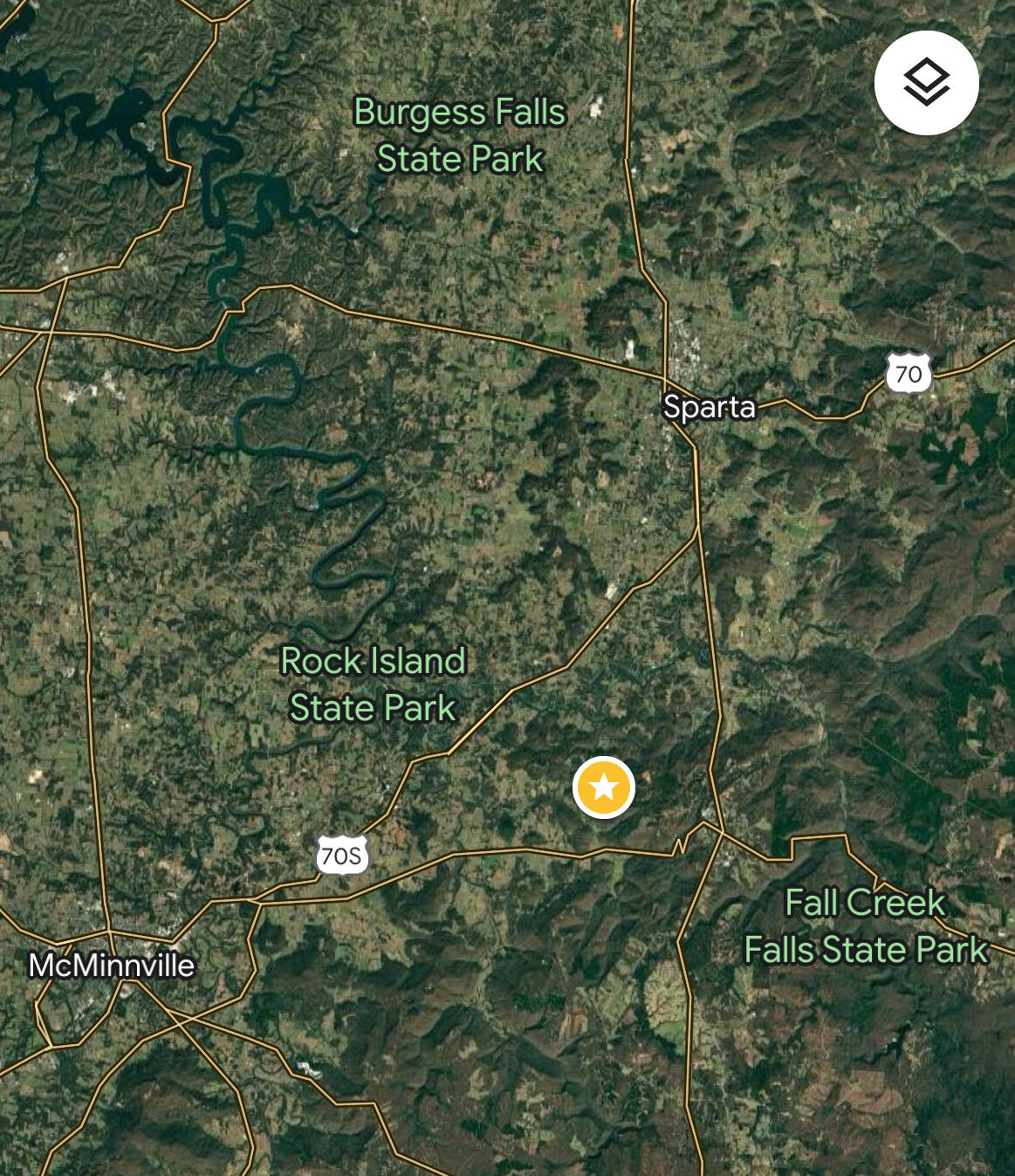Select Fall Creek Falls State Park label
The image size is (1015, 1176).
865,926
